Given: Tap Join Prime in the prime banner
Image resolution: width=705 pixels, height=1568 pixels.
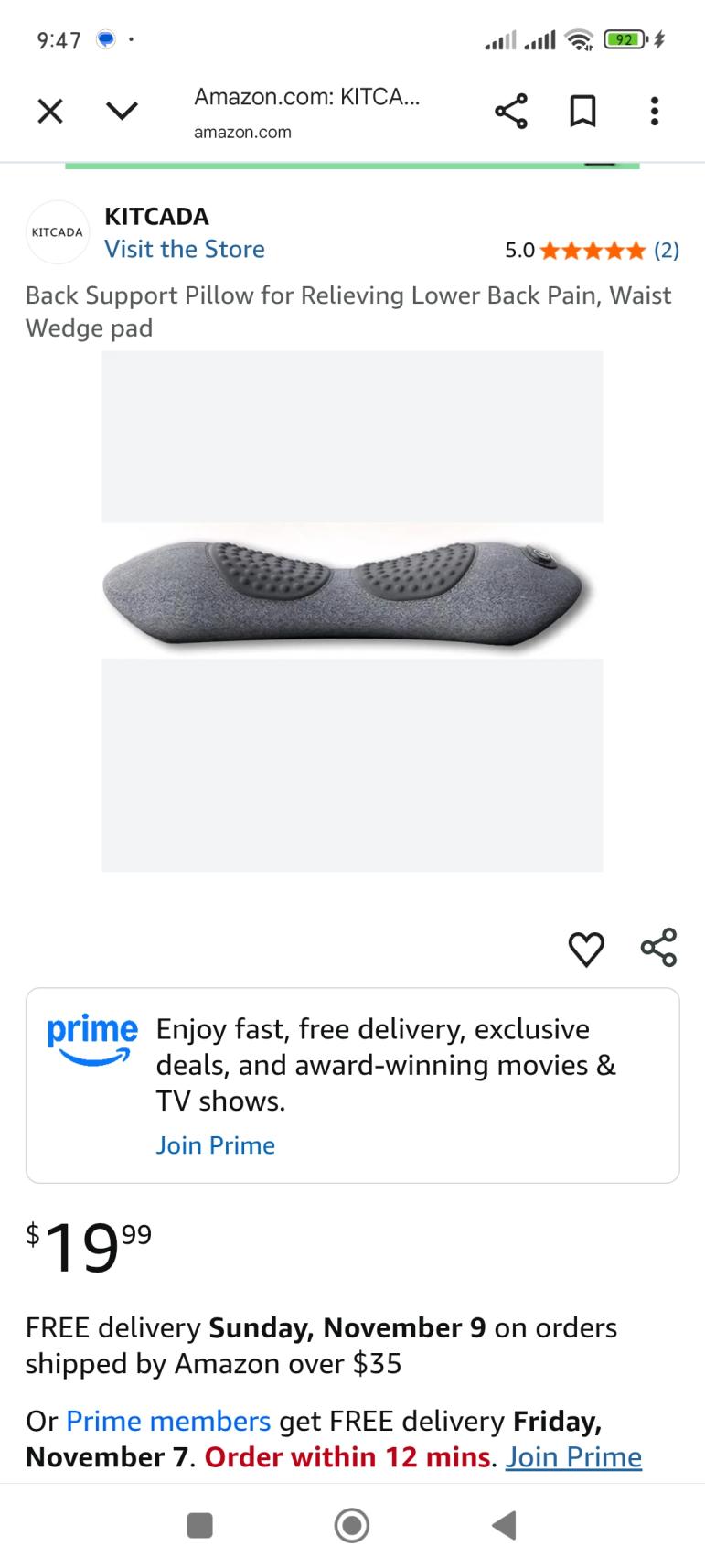Looking at the screenshot, I should coord(215,1145).
